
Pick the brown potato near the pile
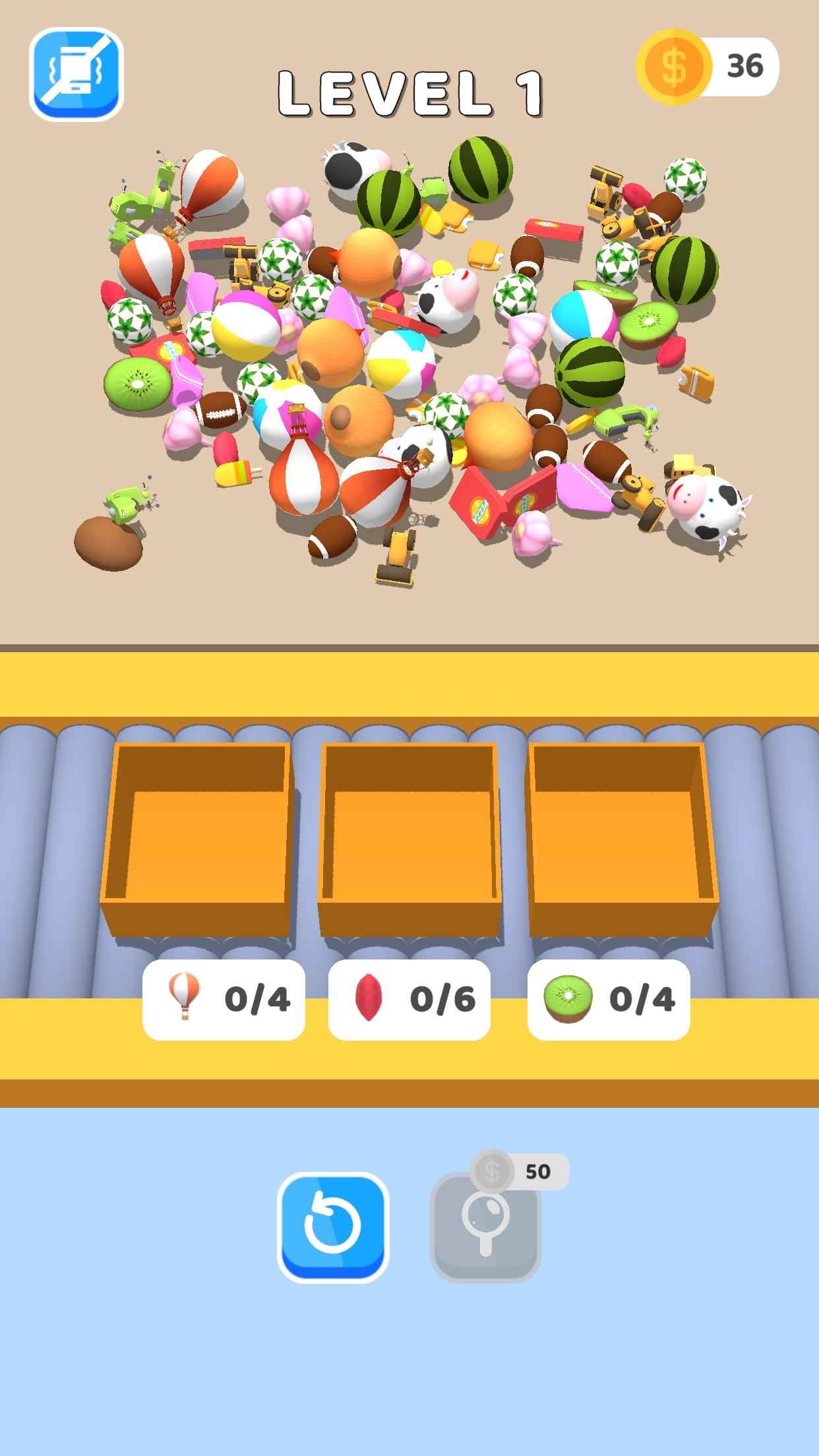click(x=108, y=543)
